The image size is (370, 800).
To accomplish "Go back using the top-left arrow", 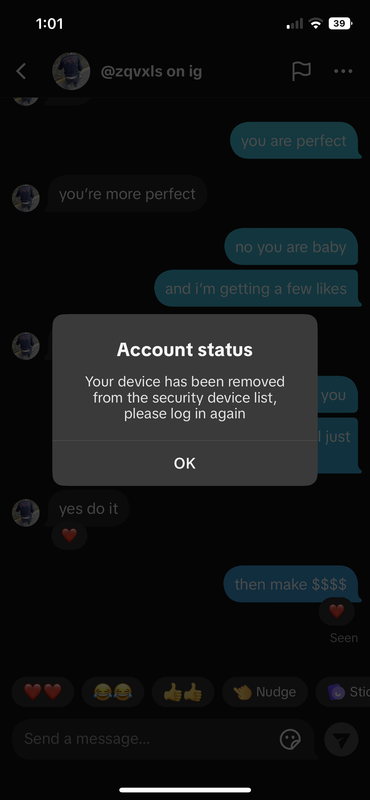I will (x=21, y=71).
